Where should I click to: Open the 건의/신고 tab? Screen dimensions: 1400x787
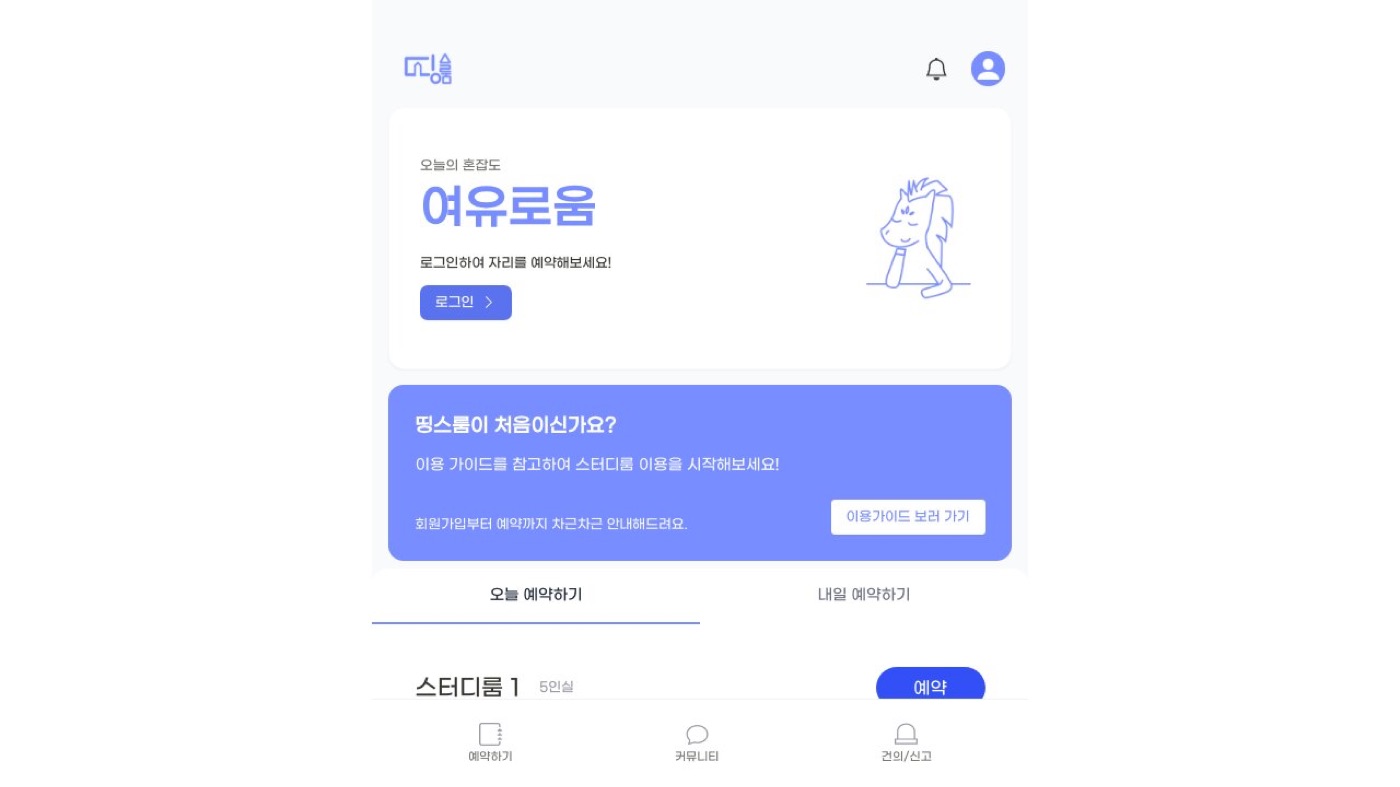tap(906, 743)
